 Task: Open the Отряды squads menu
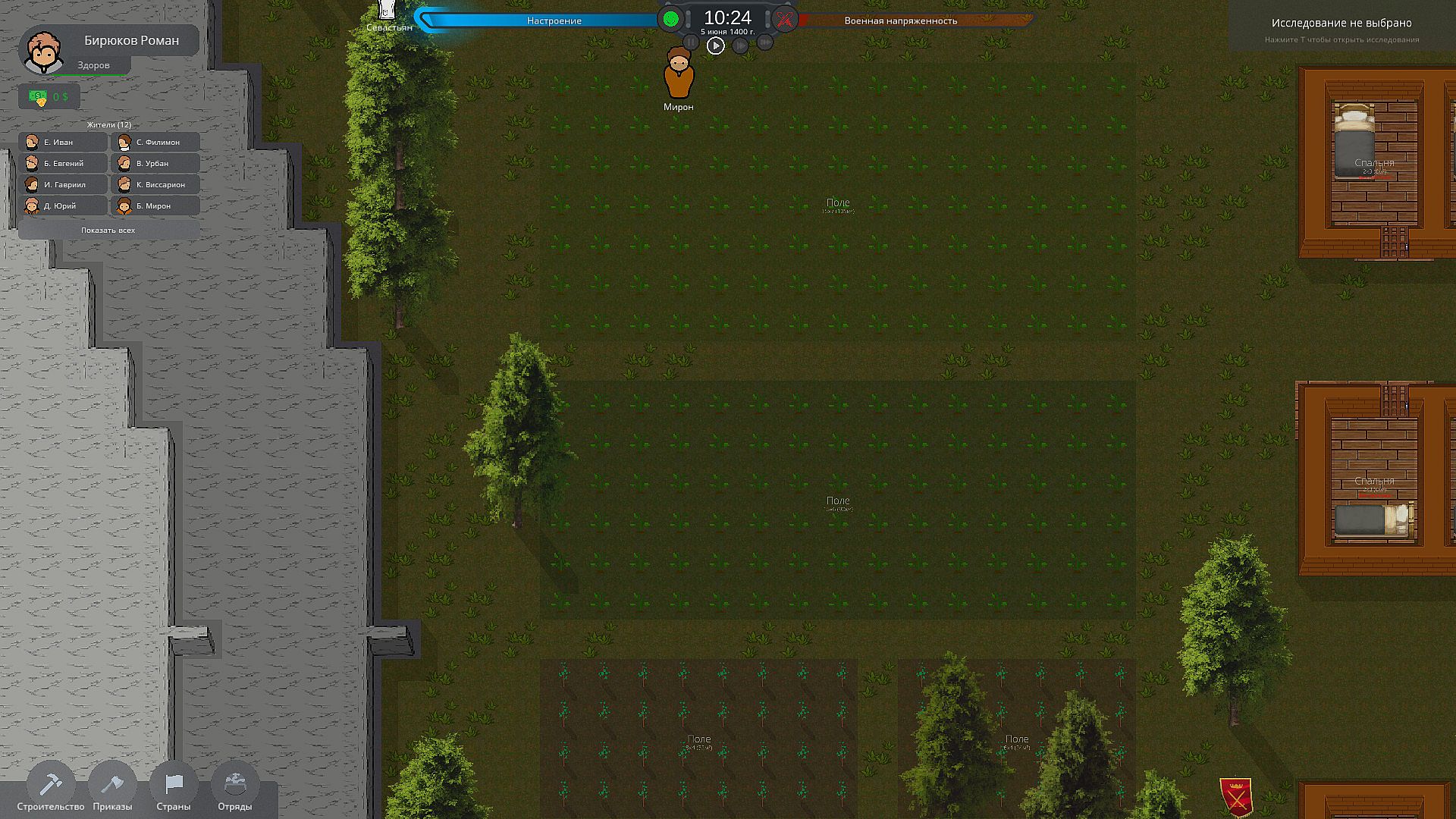235,786
